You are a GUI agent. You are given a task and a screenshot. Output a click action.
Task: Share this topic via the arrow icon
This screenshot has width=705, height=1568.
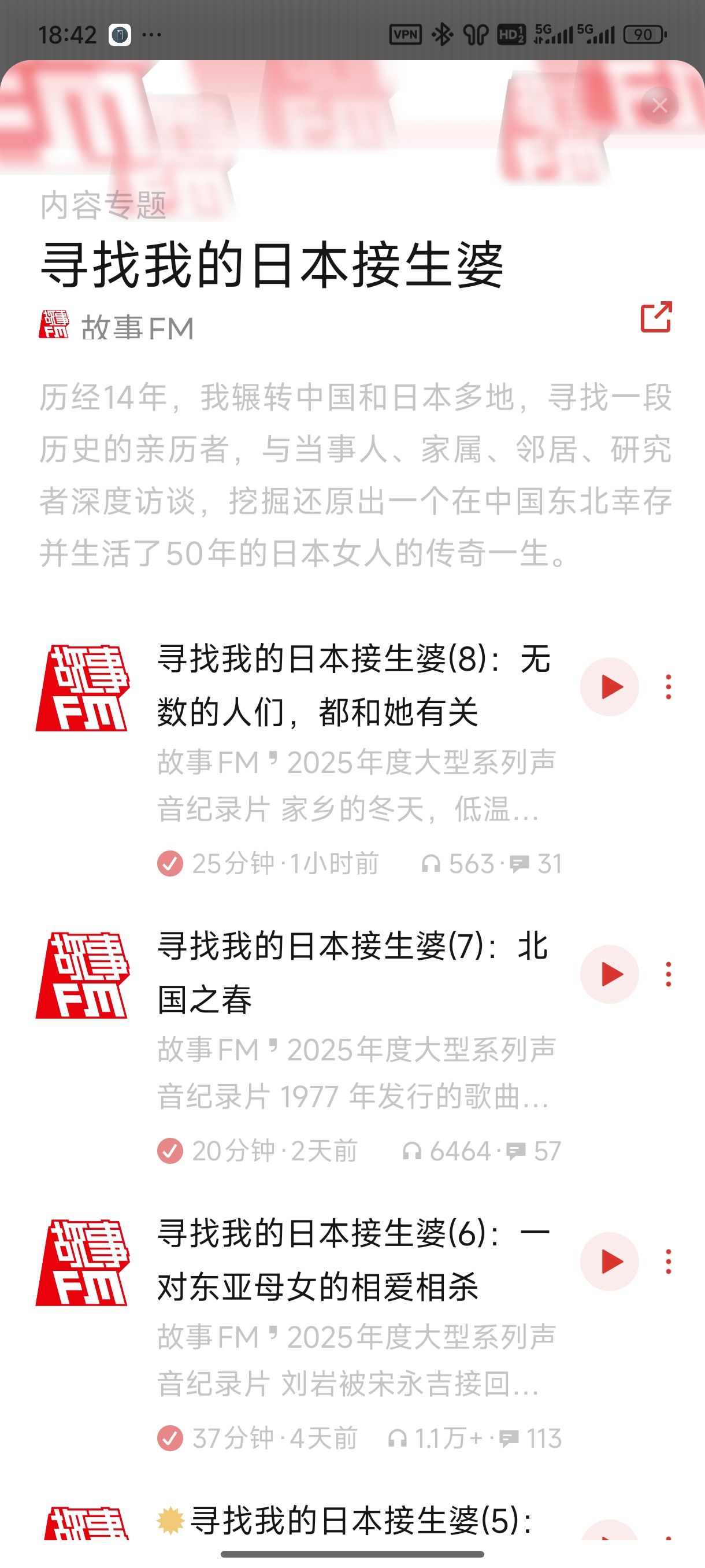656,316
